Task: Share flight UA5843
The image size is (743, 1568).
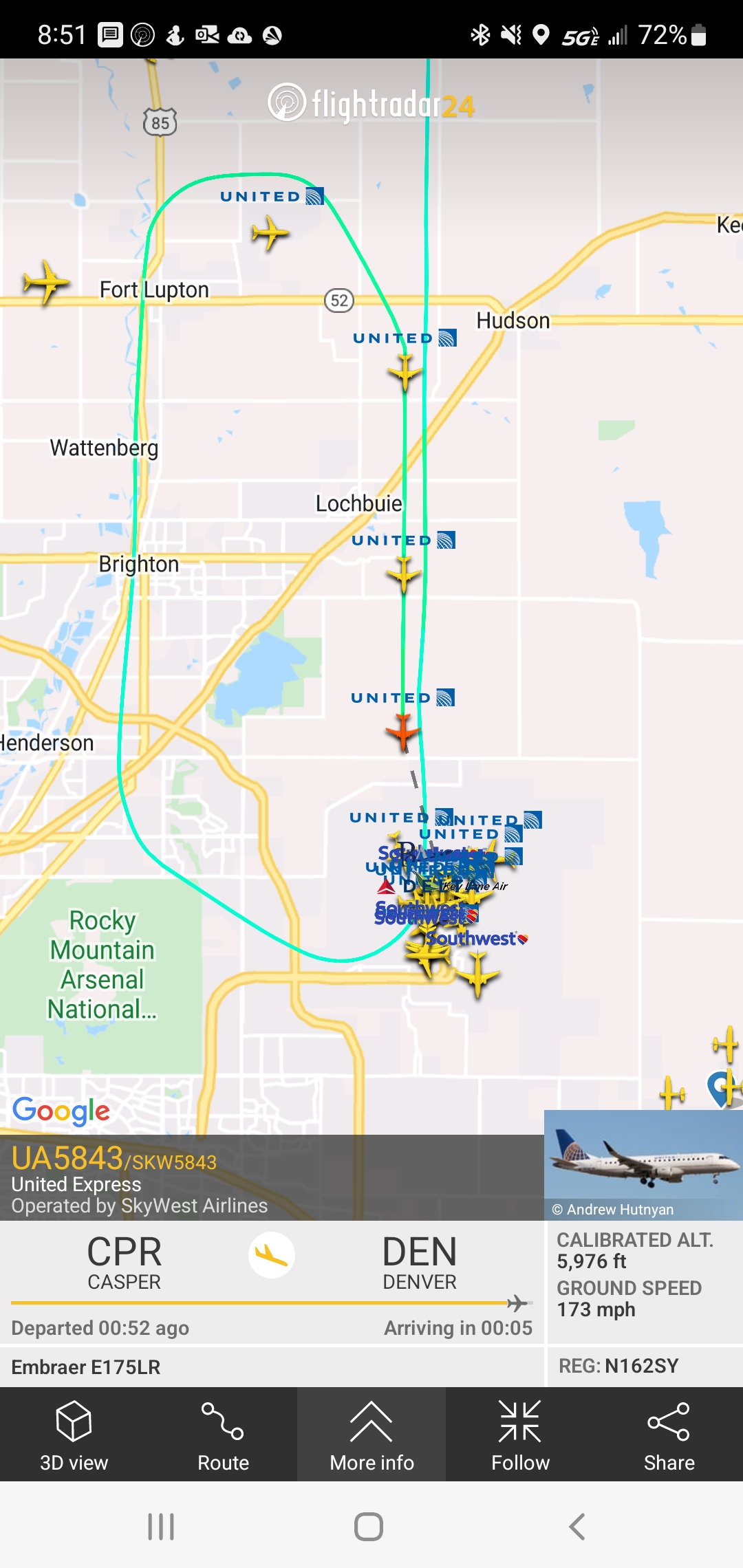Action: coord(669,1435)
